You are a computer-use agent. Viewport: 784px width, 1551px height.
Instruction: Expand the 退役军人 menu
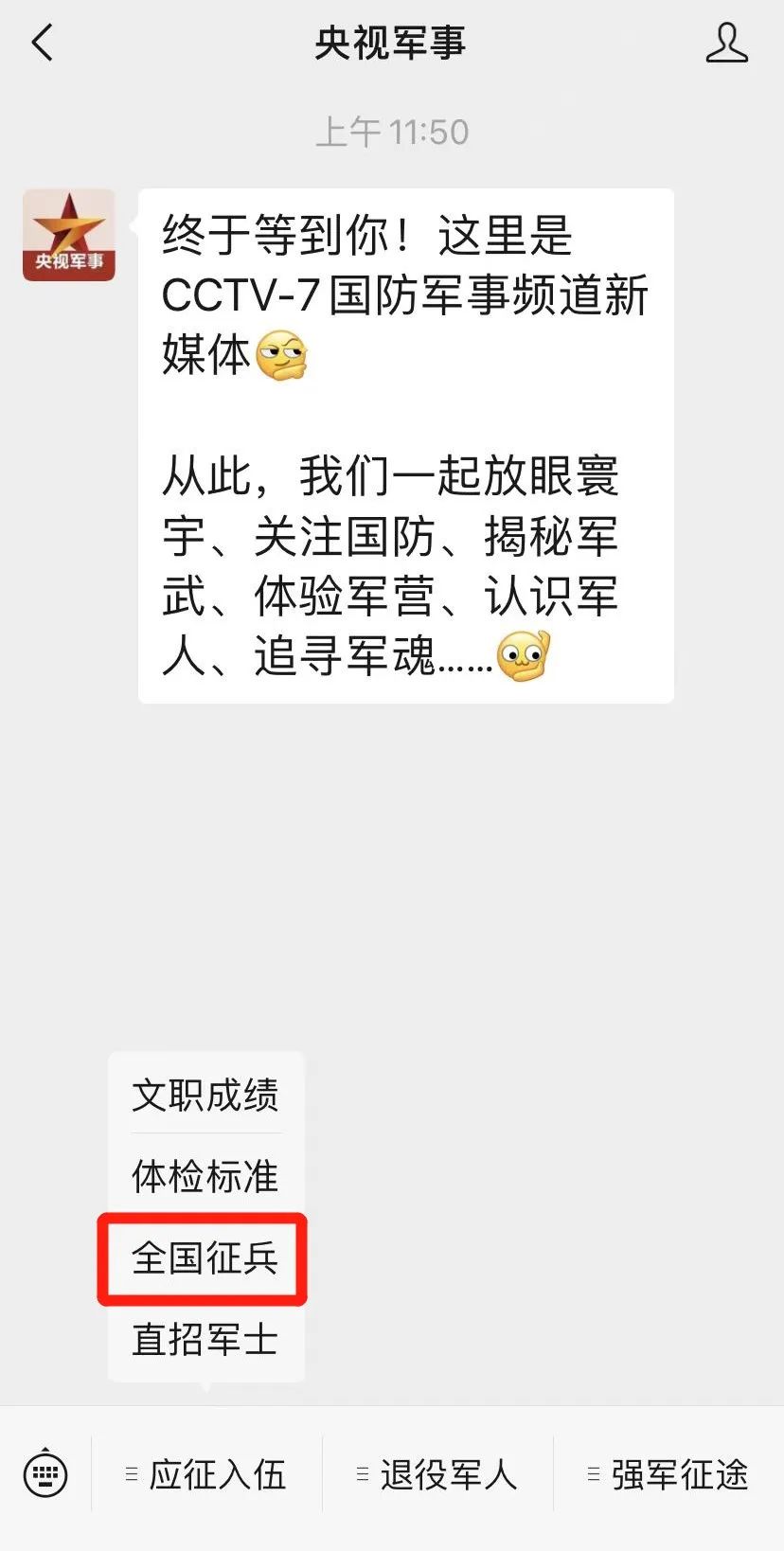pyautogui.click(x=437, y=1474)
